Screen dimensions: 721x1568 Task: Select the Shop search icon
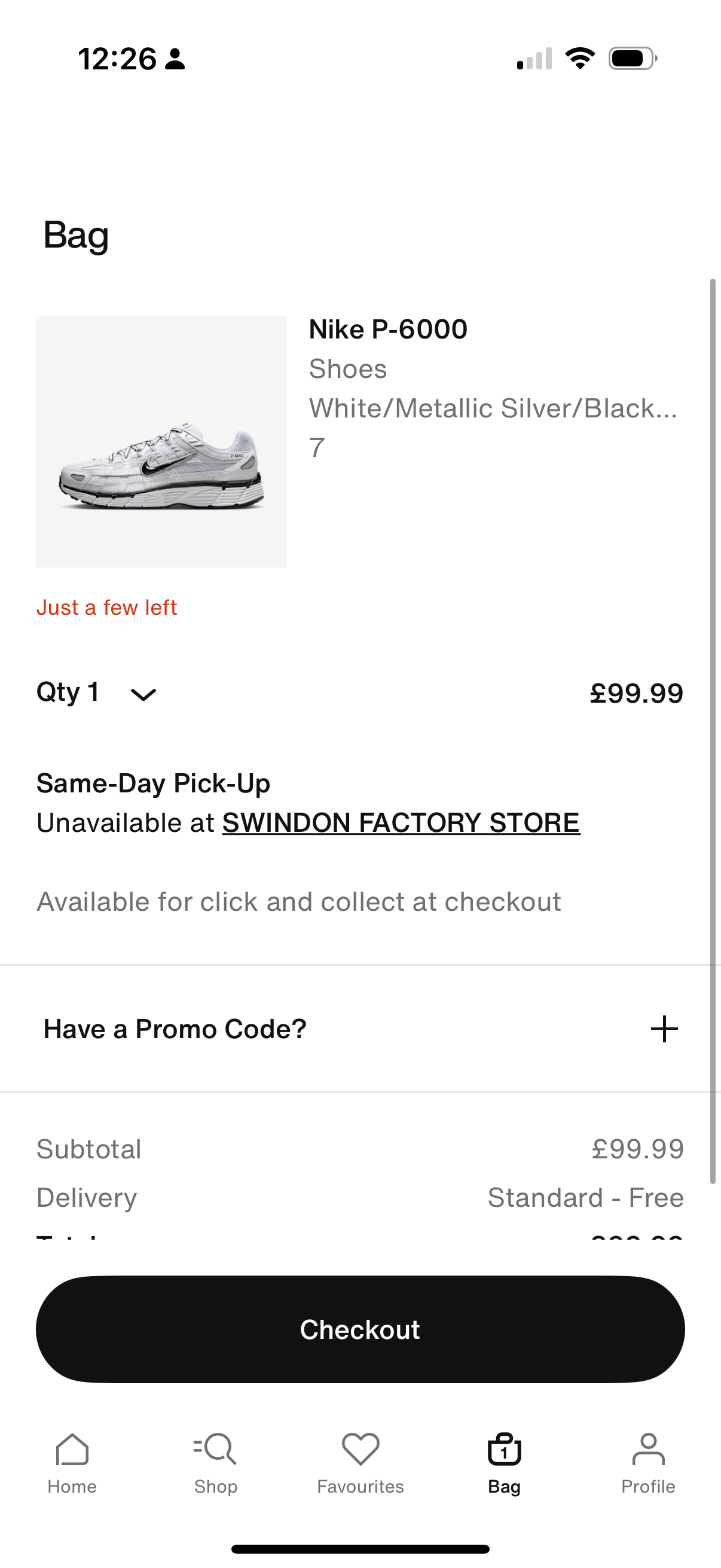pos(216,1448)
